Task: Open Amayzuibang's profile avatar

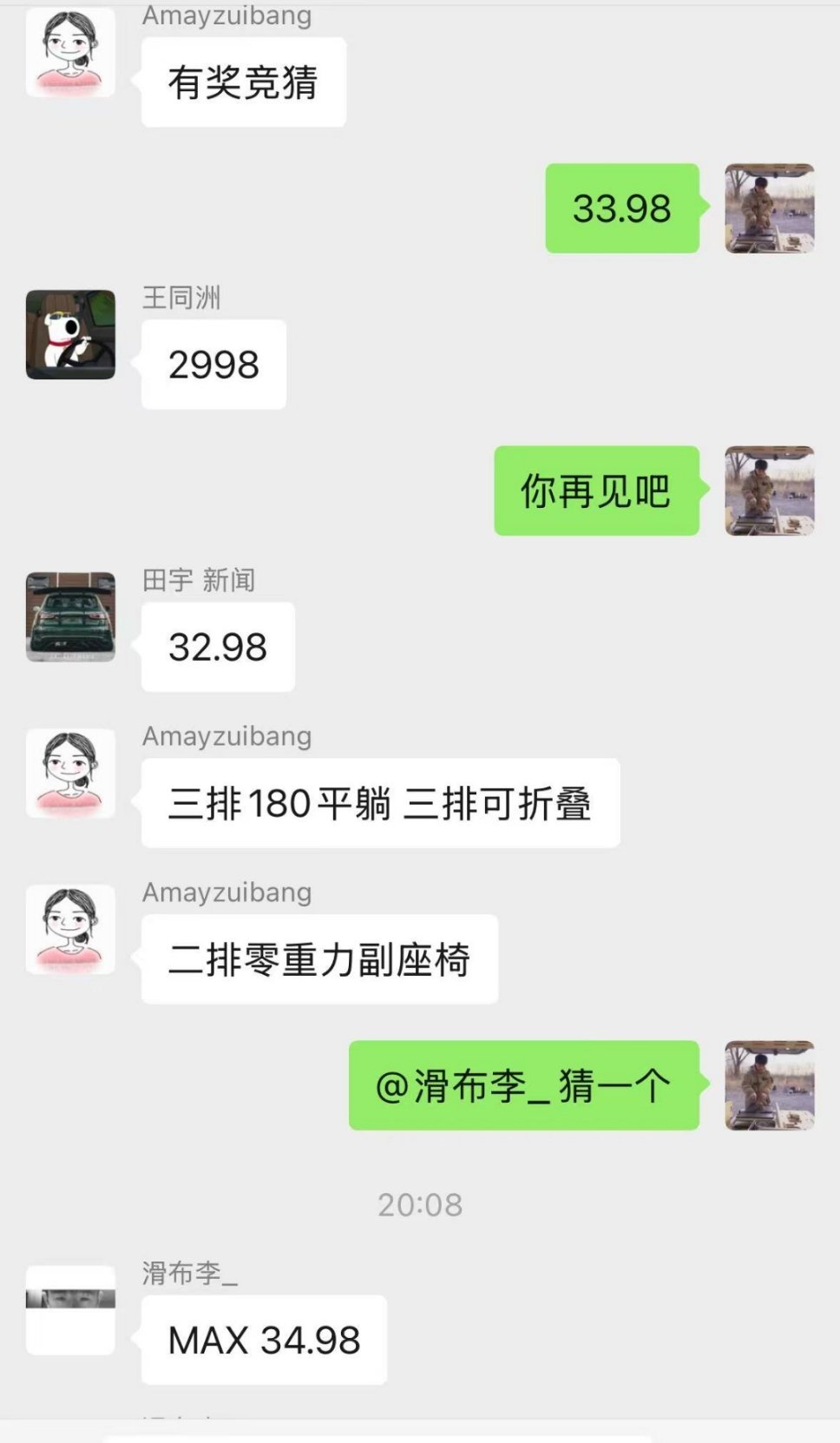Action: tap(71, 52)
